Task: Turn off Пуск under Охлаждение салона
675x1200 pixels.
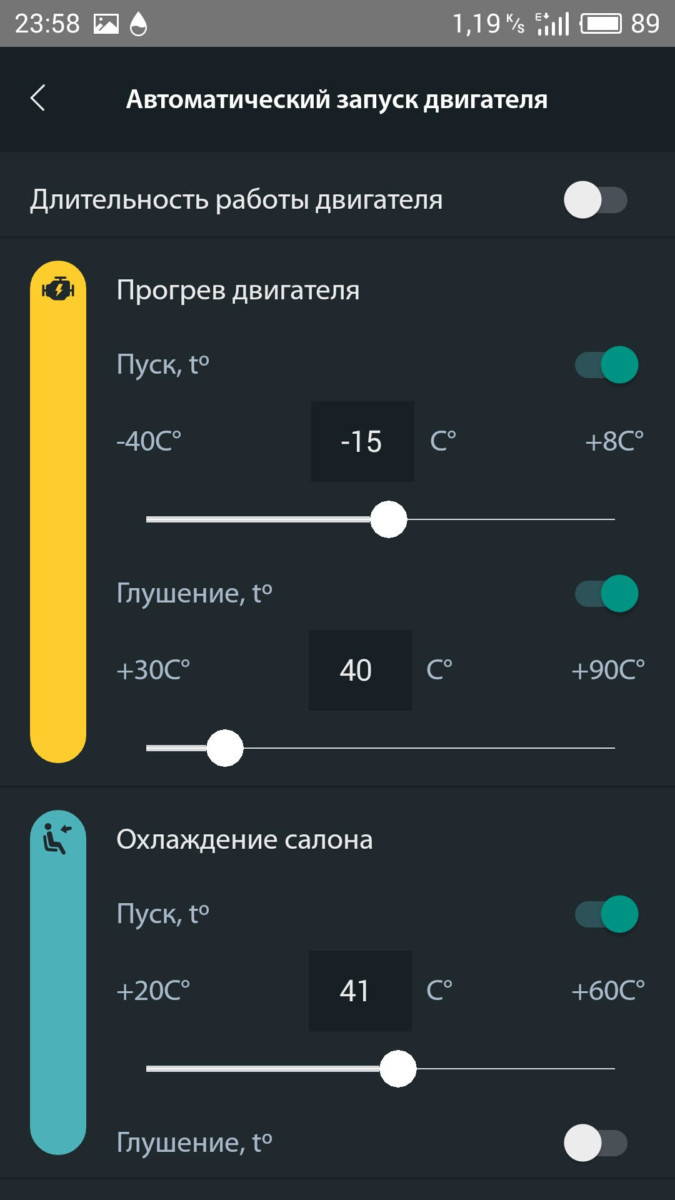Action: (x=606, y=914)
